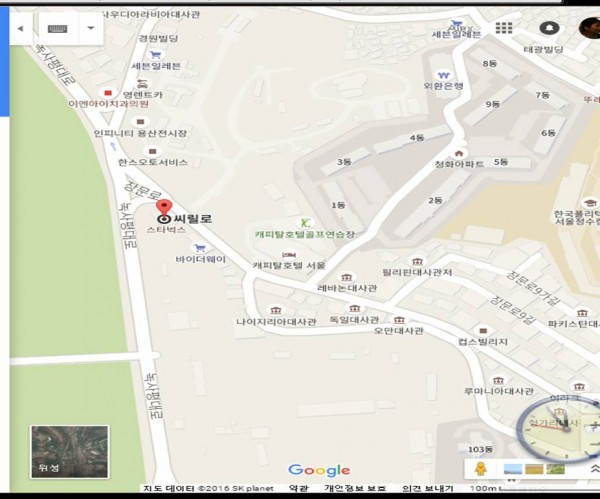Tap the Street View pegman
The width and height of the screenshot is (600, 499).
482,469
